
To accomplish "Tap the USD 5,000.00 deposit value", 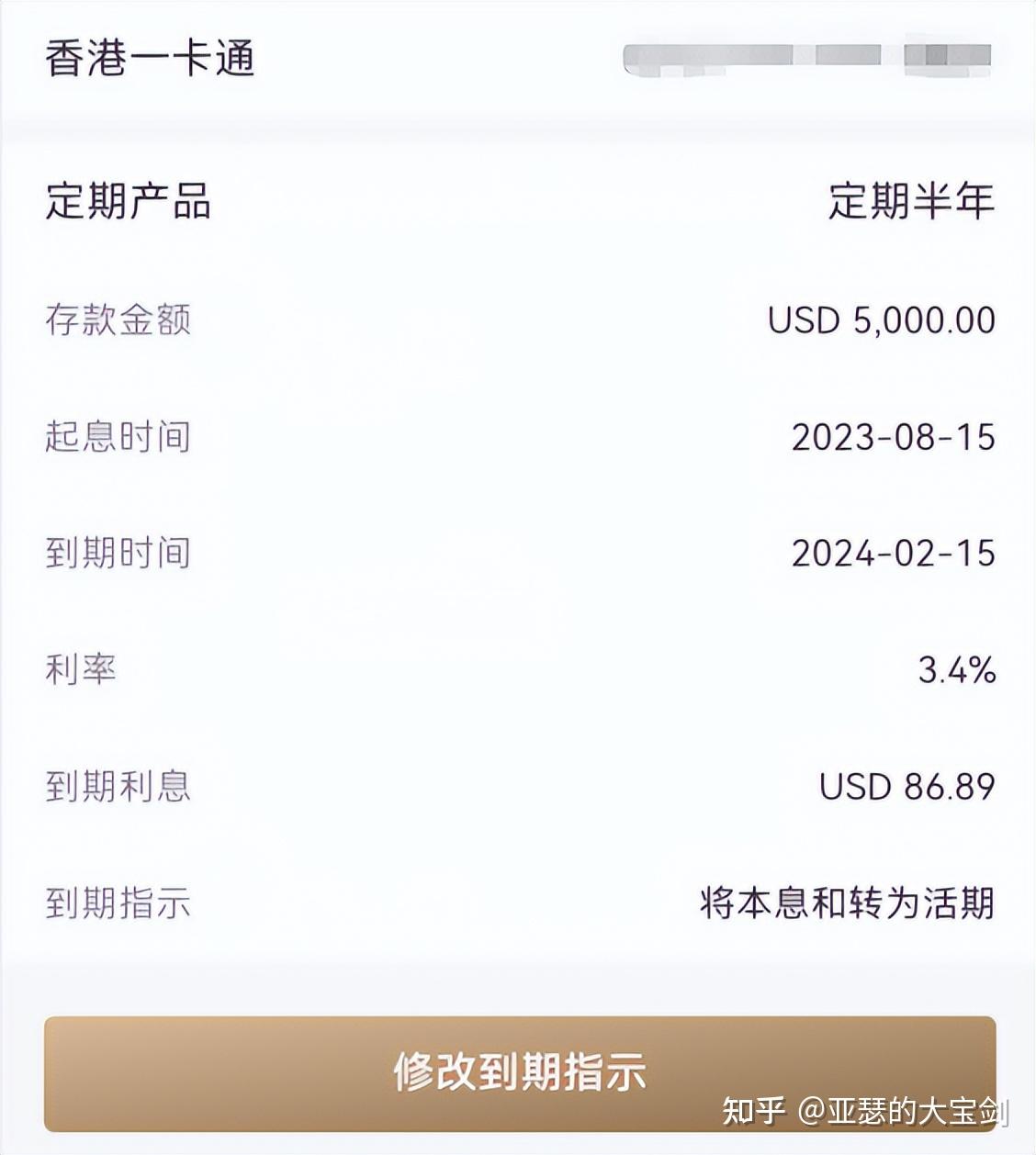I will (882, 317).
